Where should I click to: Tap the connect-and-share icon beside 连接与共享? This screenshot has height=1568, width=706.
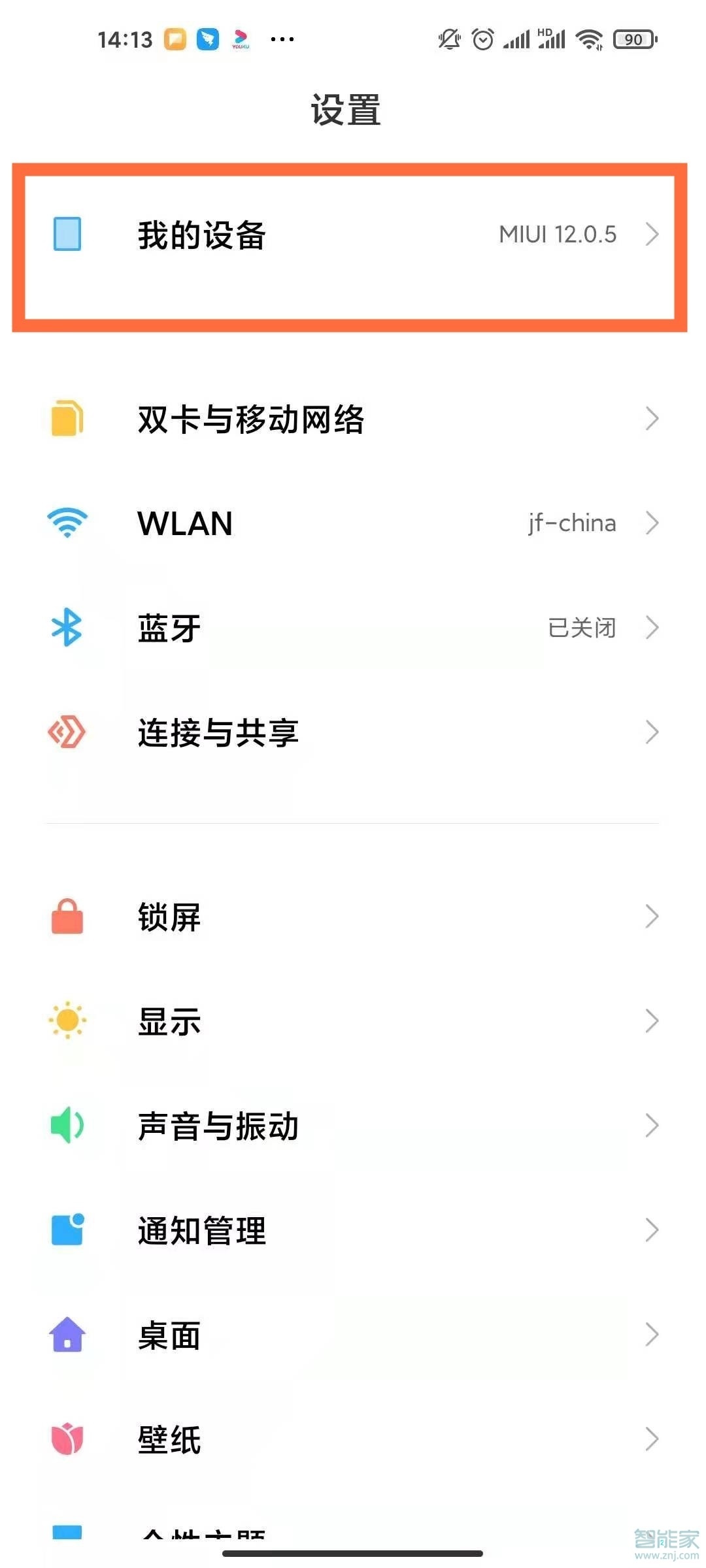coord(65,732)
